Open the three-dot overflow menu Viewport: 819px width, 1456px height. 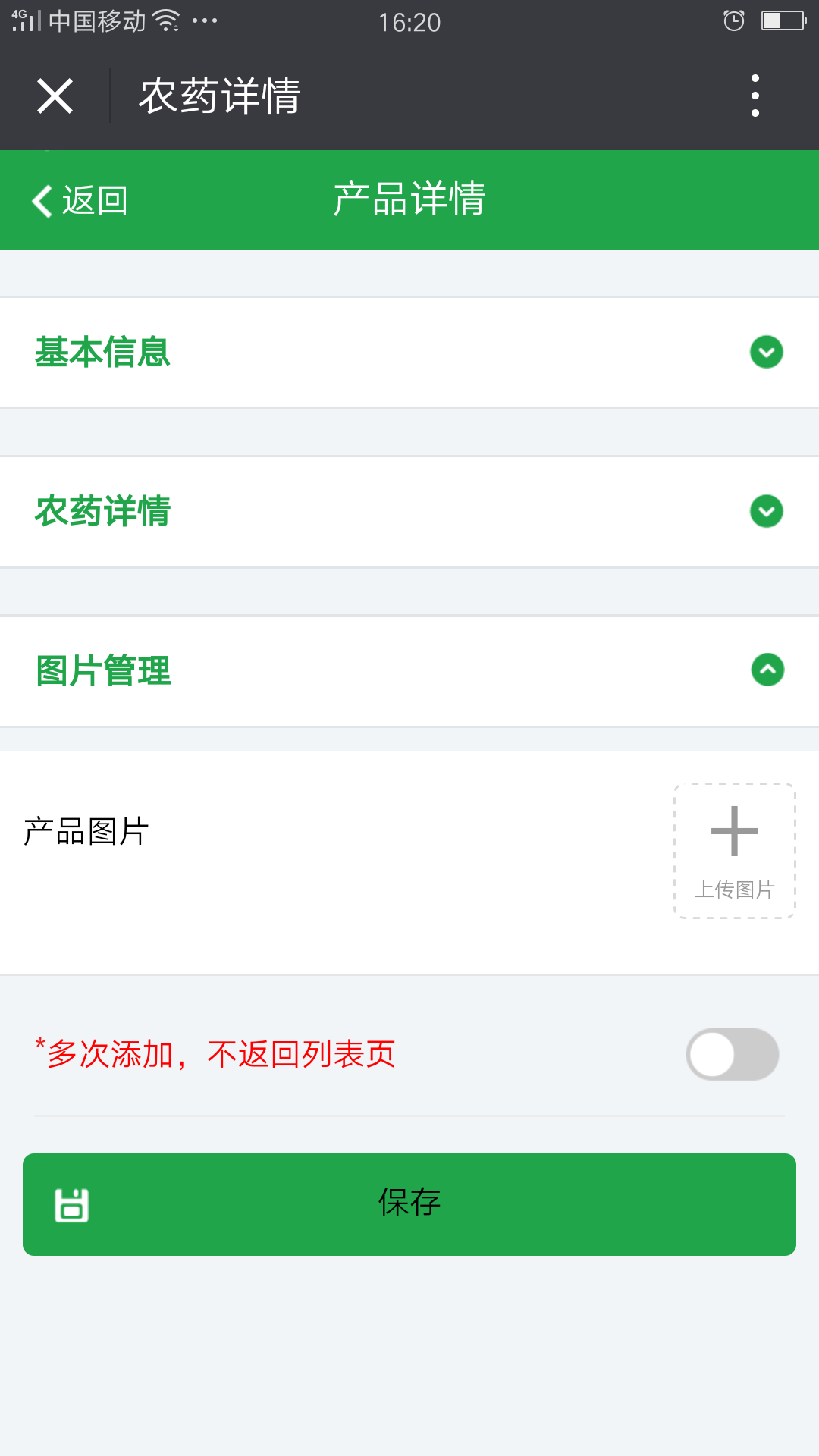point(755,96)
